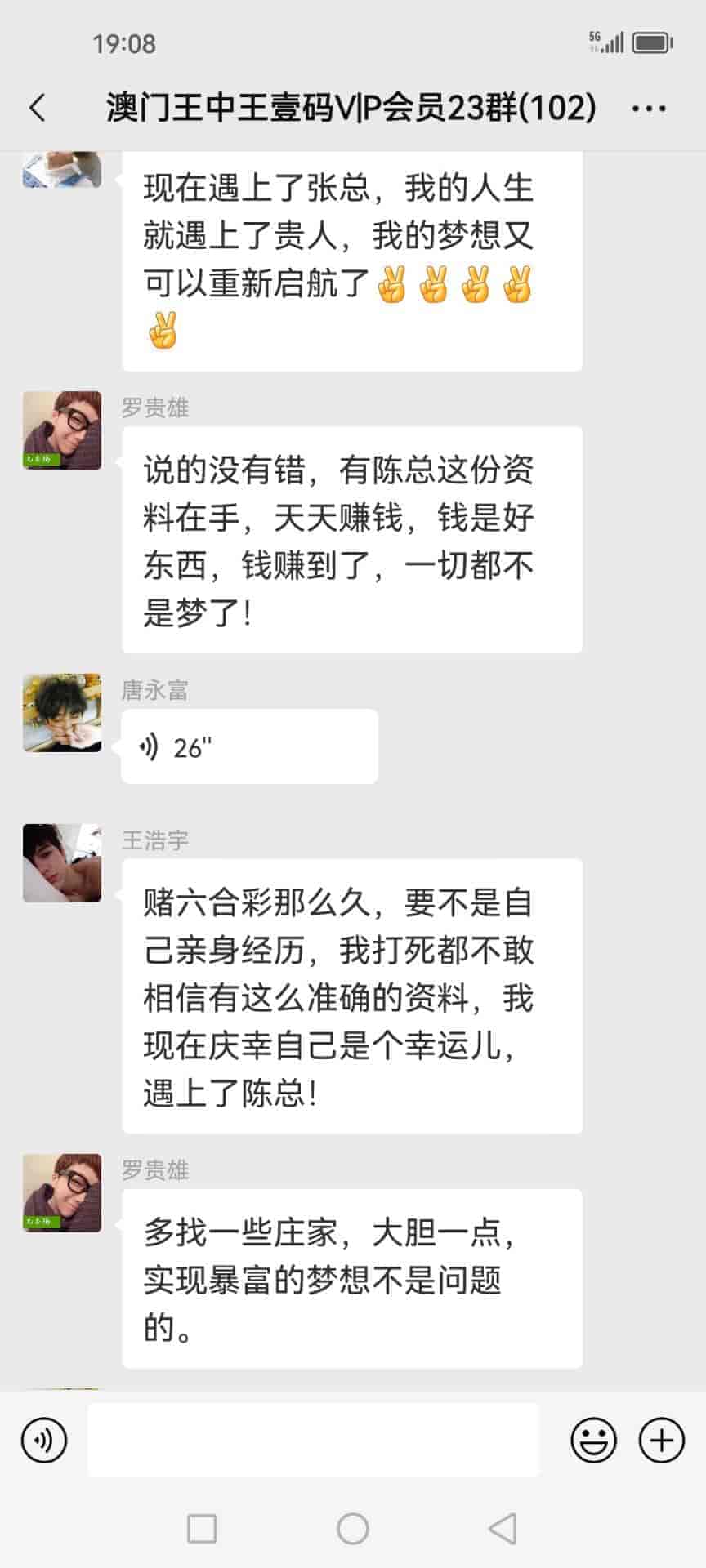706x1568 pixels.
Task: Open the recent apps view
Action: tap(202, 1528)
